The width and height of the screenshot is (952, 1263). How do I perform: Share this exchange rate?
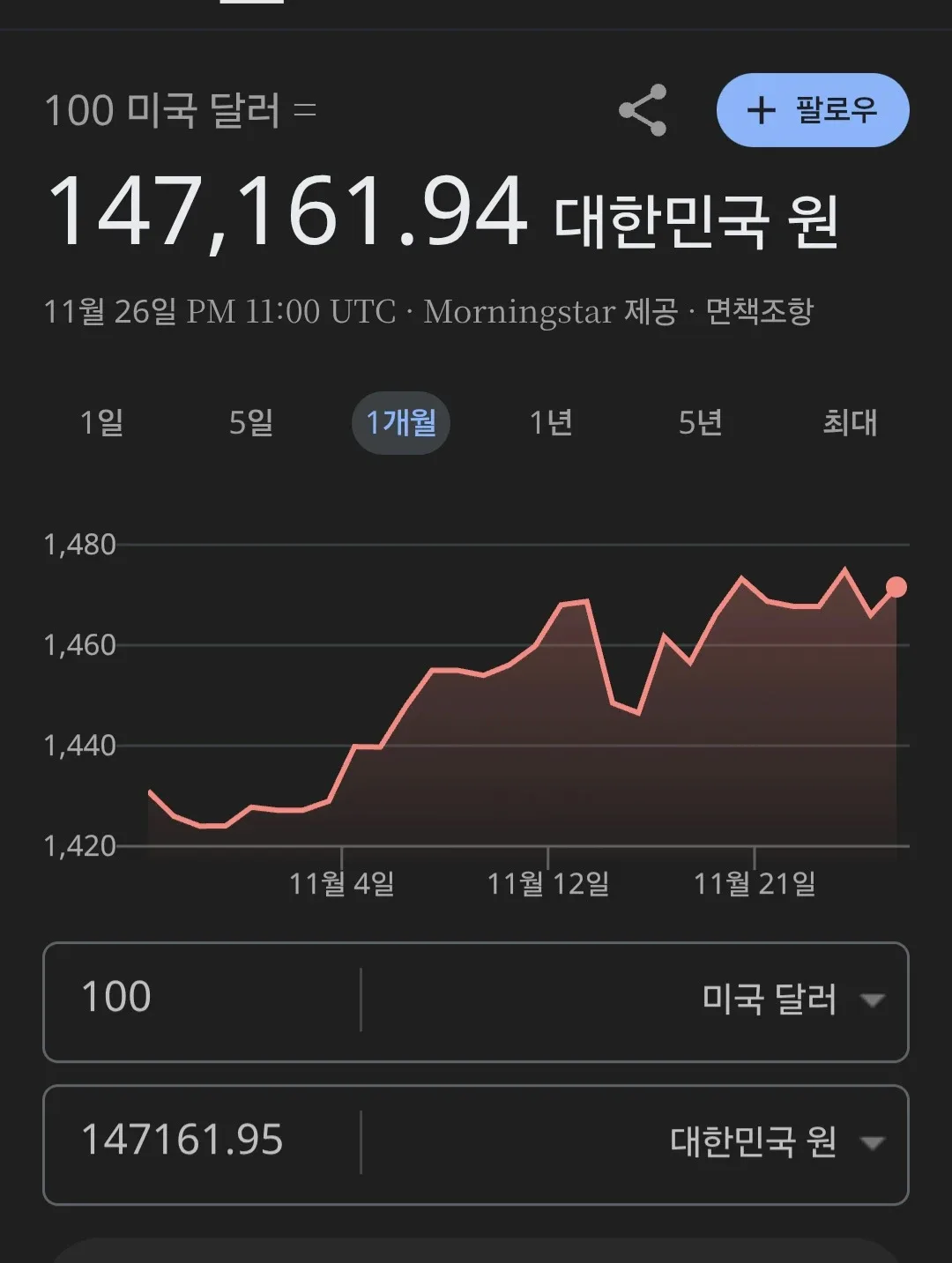pyautogui.click(x=643, y=110)
